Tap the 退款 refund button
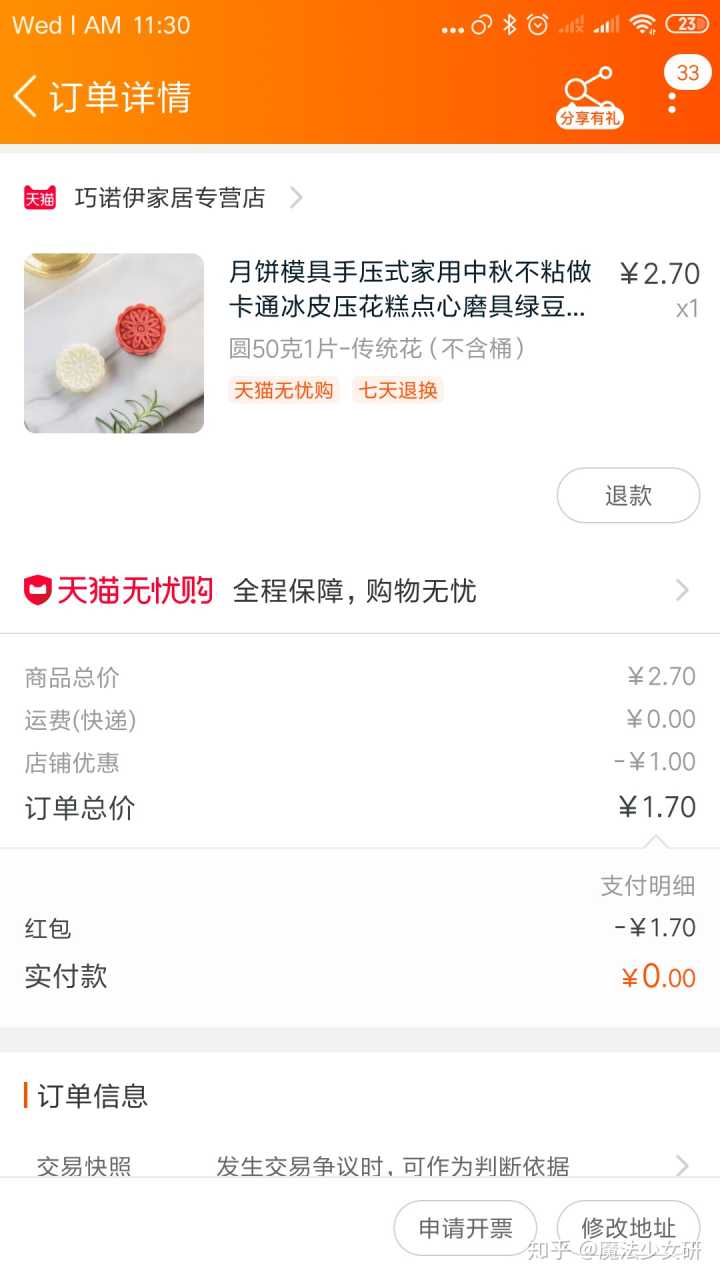 (x=628, y=495)
